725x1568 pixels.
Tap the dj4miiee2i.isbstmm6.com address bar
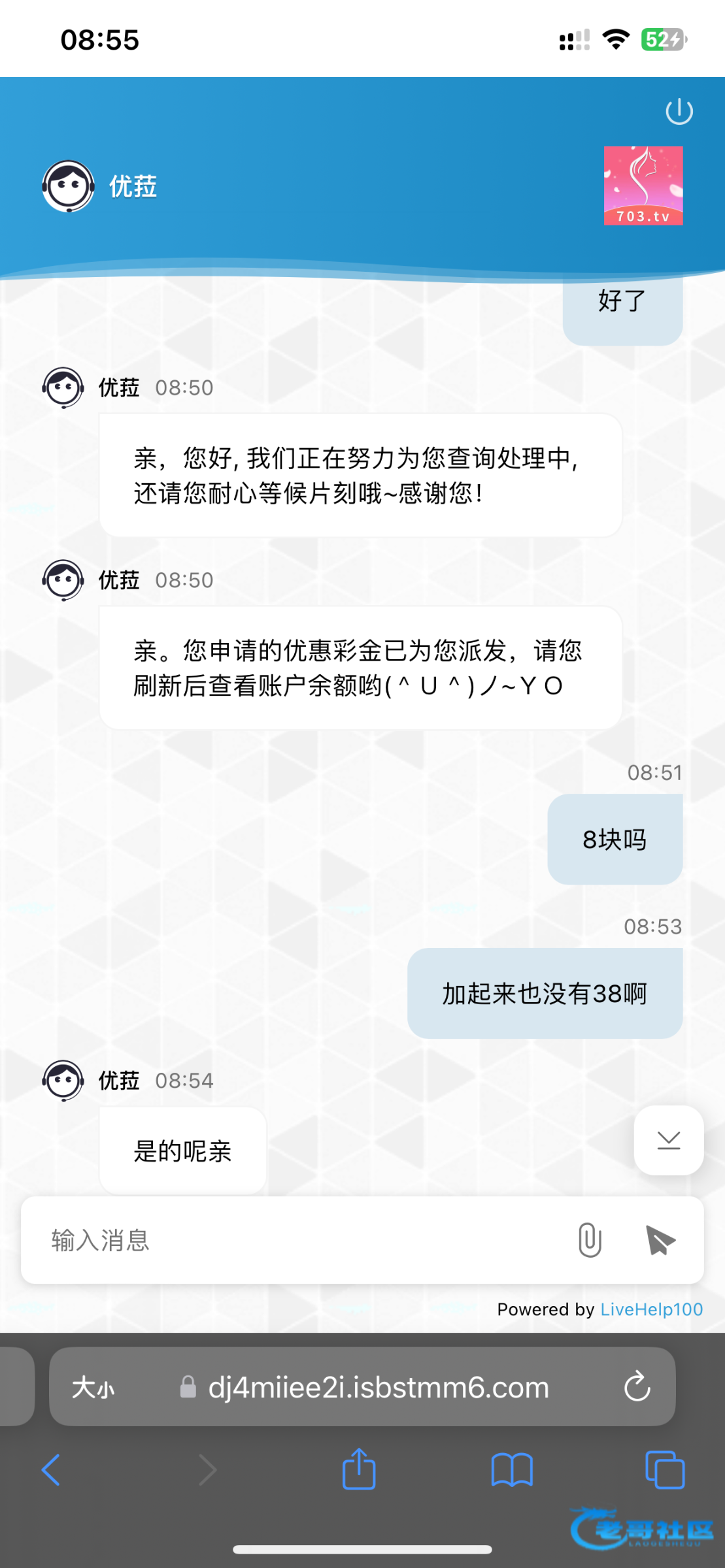[x=378, y=1387]
